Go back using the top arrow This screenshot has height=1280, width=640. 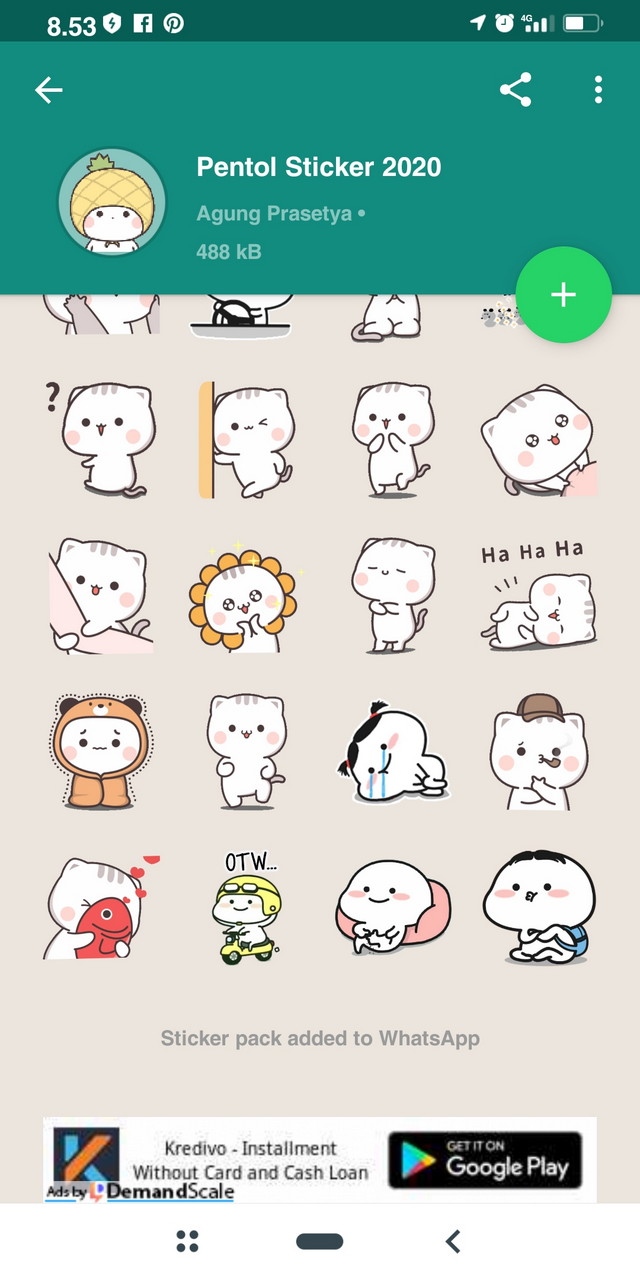pos(49,90)
